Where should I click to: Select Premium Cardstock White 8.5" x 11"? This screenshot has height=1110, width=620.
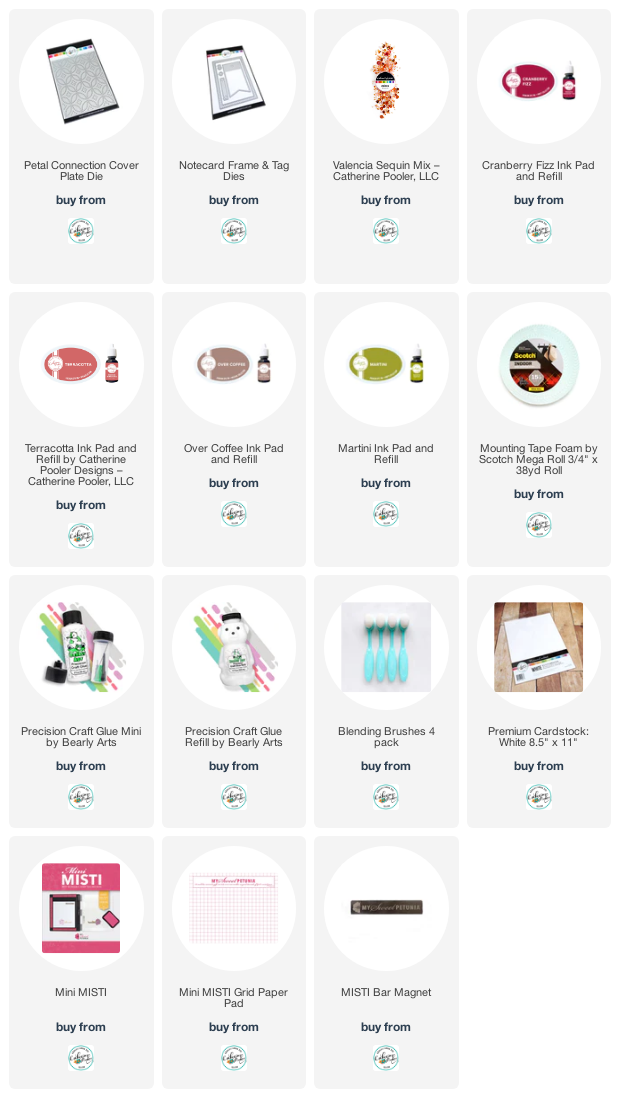coord(539,701)
